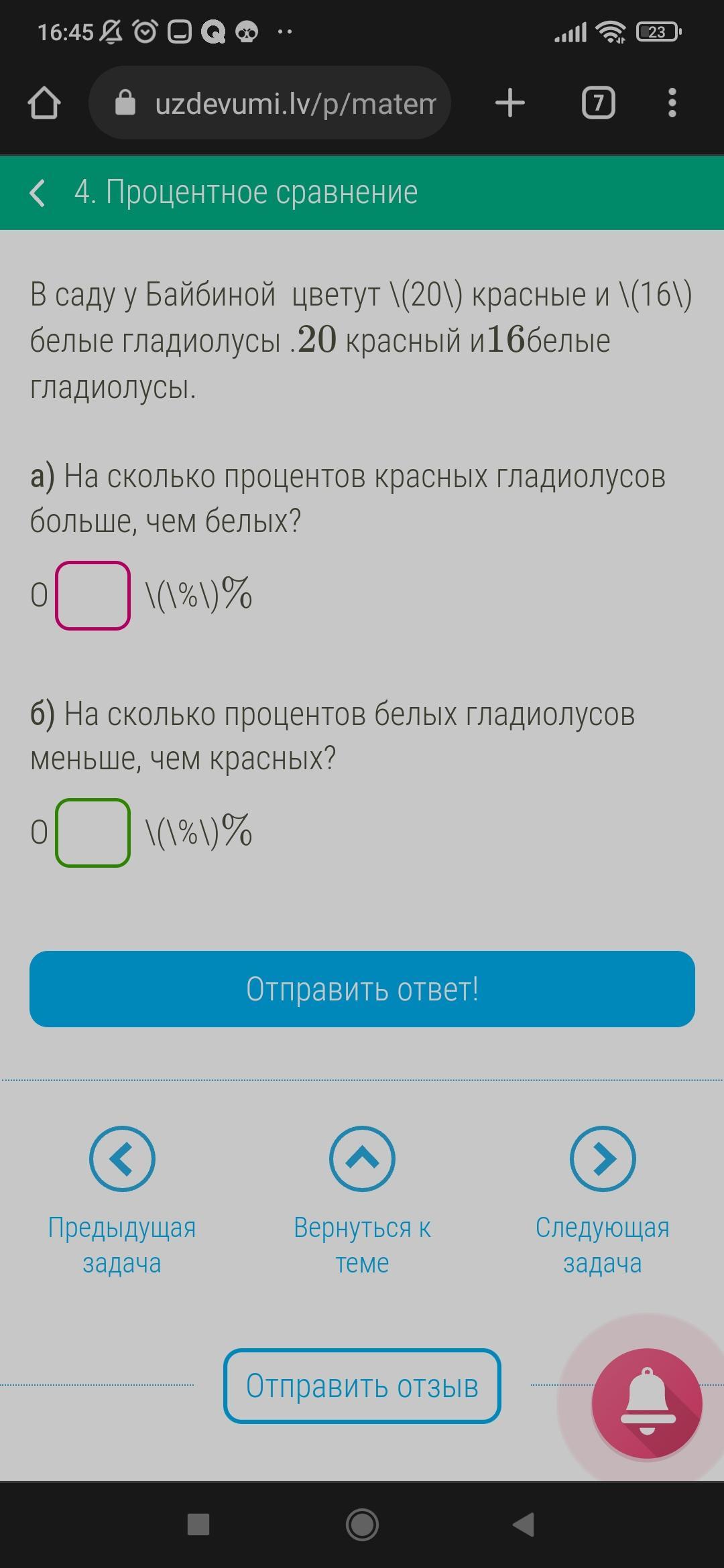
Task: Focus the answer field for question б)
Action: click(93, 833)
